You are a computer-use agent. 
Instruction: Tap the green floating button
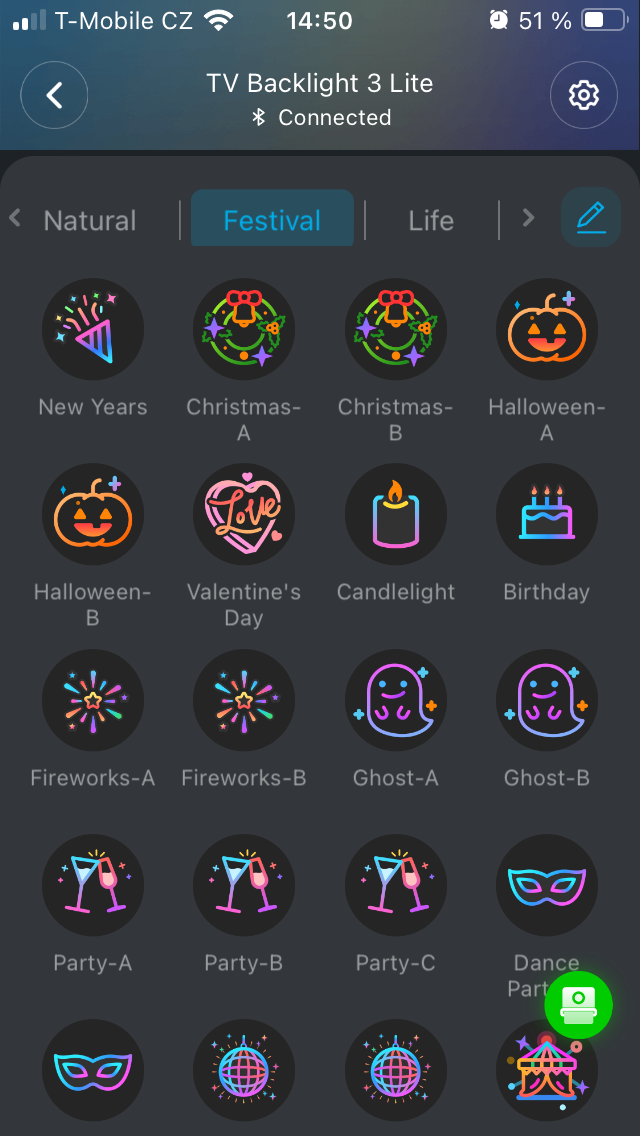click(578, 1004)
